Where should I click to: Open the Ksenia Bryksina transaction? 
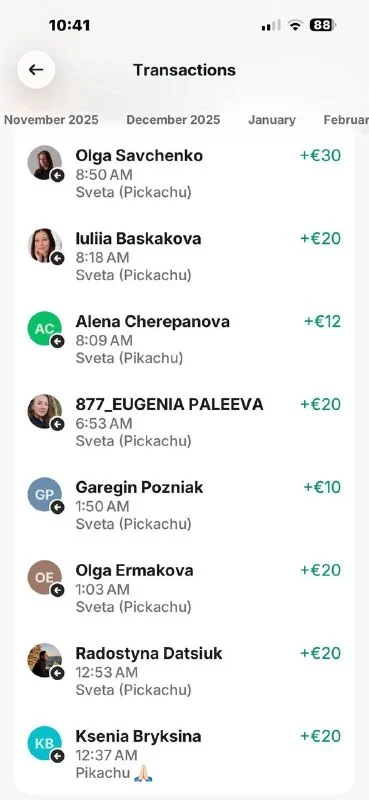point(184,754)
